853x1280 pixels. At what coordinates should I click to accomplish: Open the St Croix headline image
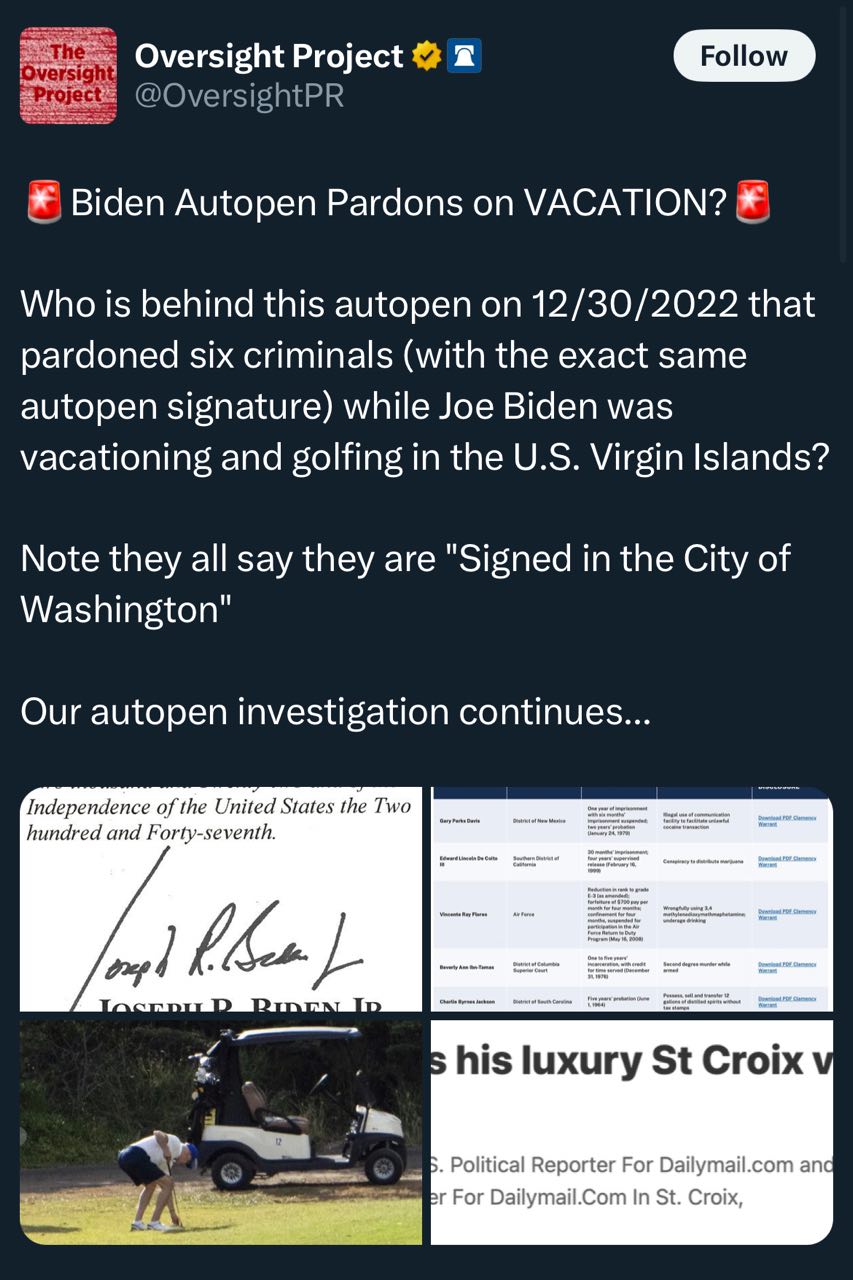pyautogui.click(x=631, y=1132)
